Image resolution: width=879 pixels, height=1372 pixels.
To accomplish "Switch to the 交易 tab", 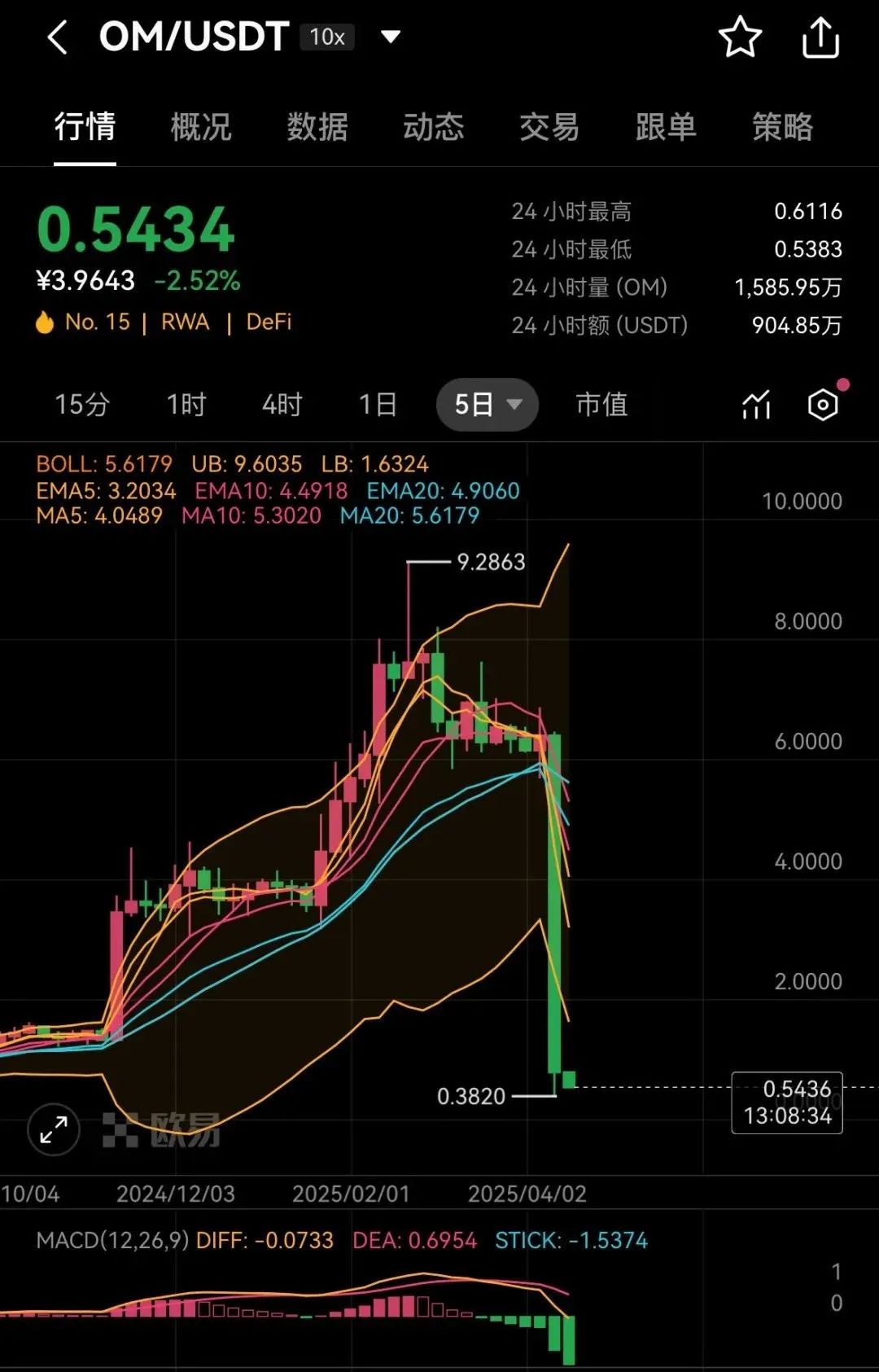I will [549, 127].
